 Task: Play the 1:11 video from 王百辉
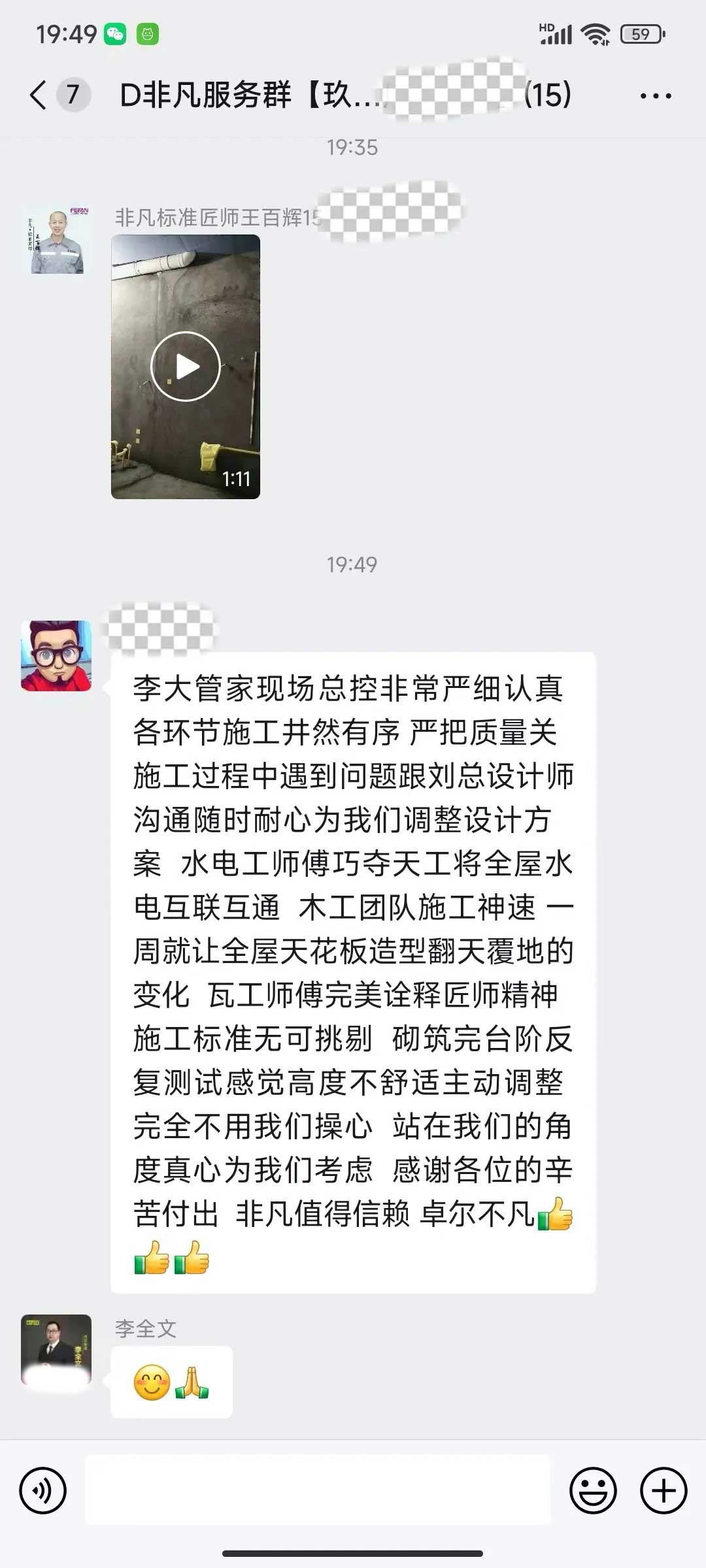(186, 367)
